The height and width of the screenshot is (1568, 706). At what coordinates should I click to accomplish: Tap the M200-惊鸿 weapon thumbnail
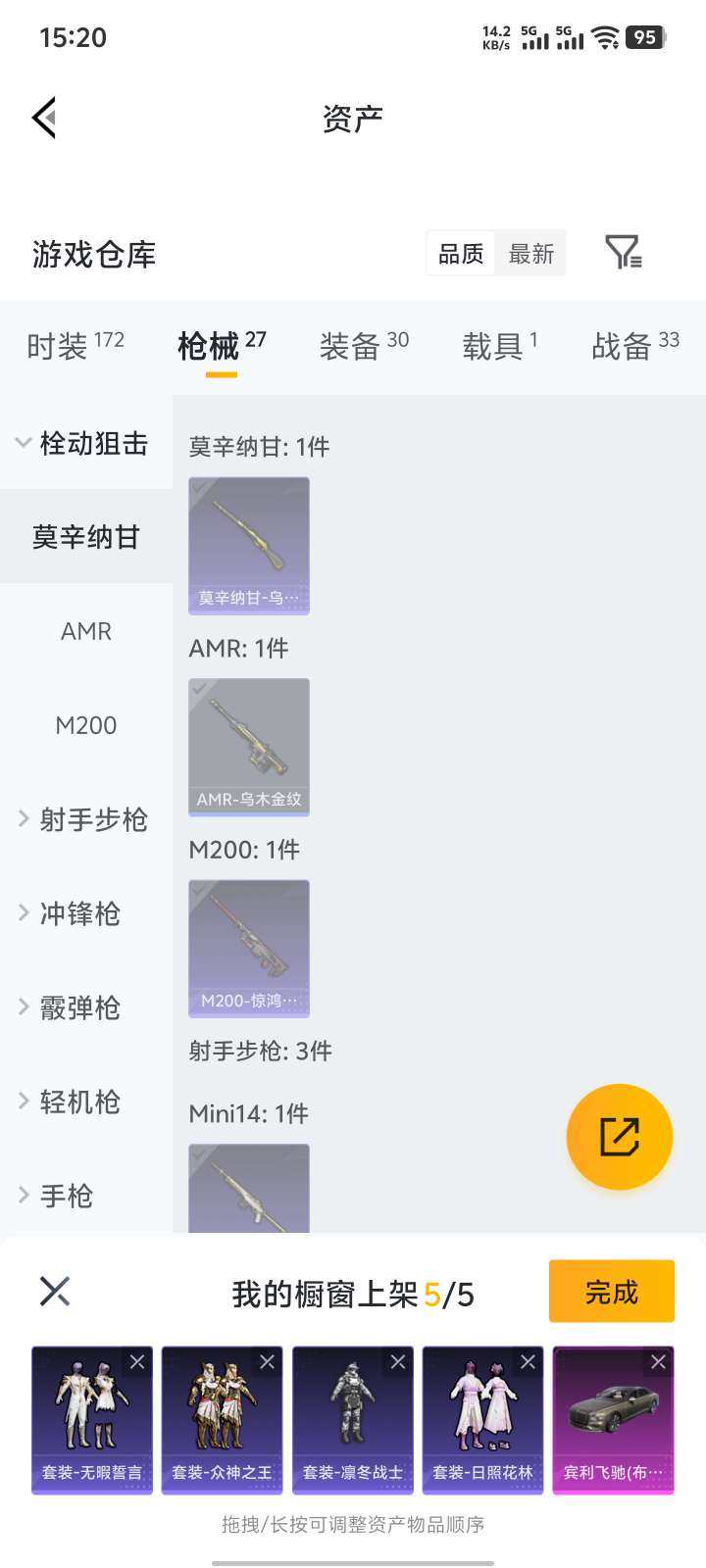point(248,948)
